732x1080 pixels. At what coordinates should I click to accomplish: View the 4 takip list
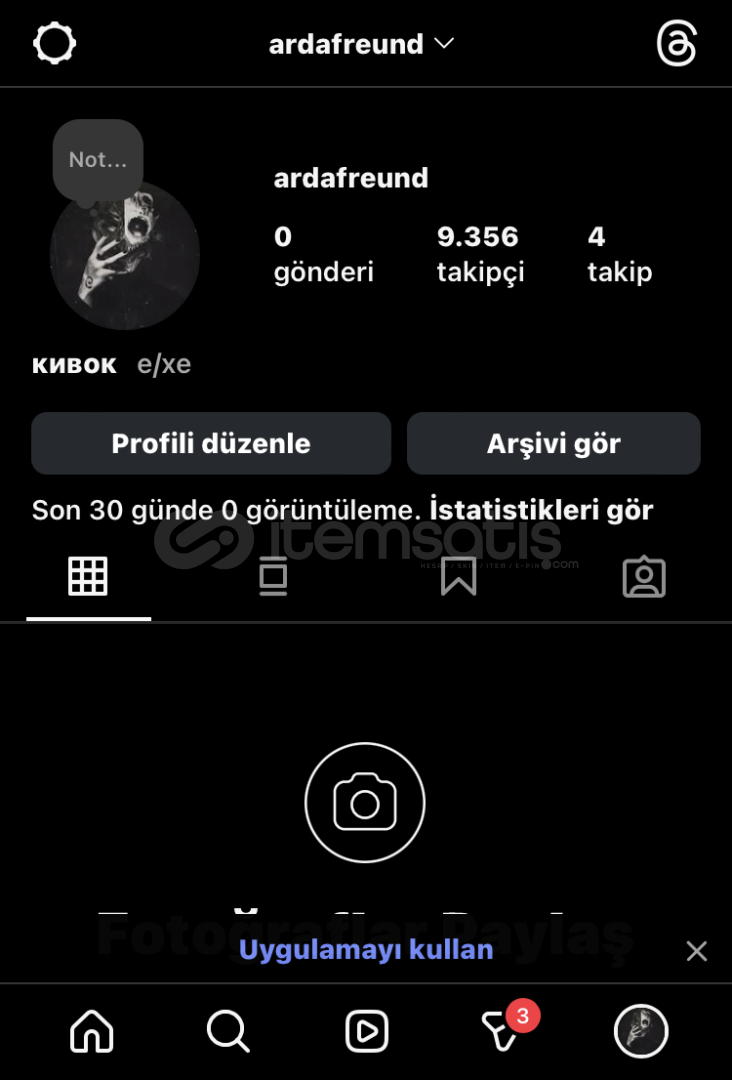[619, 253]
